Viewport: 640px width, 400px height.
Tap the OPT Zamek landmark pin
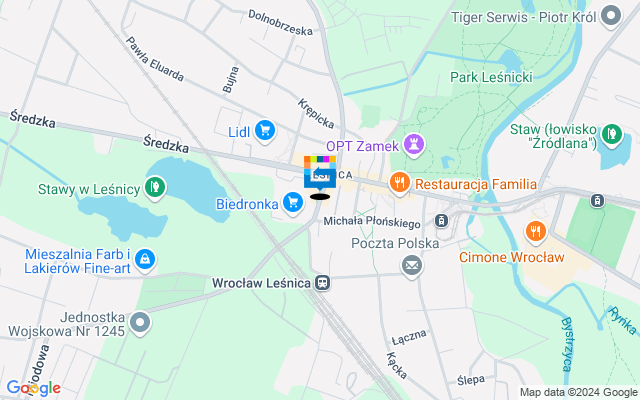point(412,145)
